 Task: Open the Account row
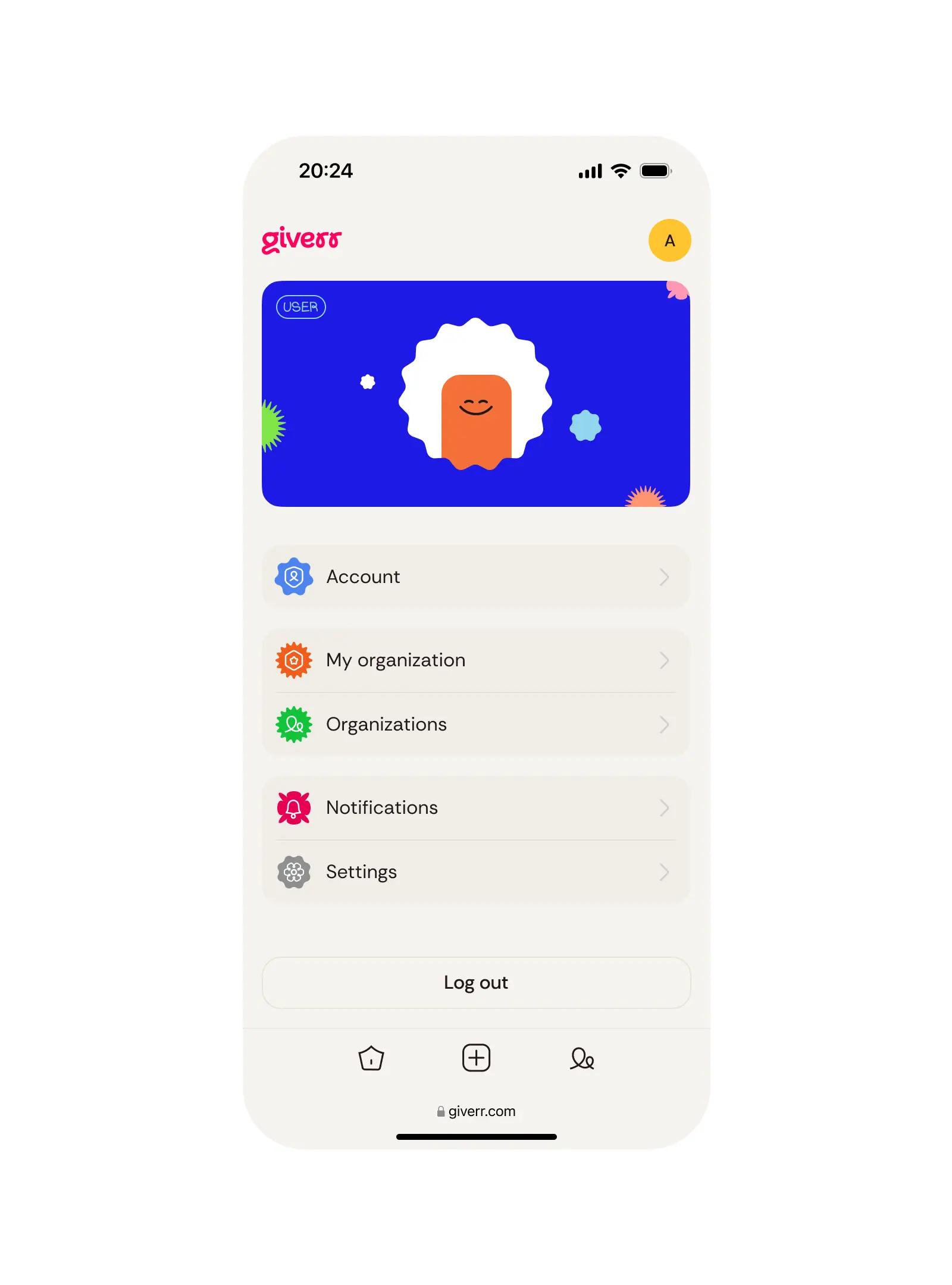click(475, 576)
